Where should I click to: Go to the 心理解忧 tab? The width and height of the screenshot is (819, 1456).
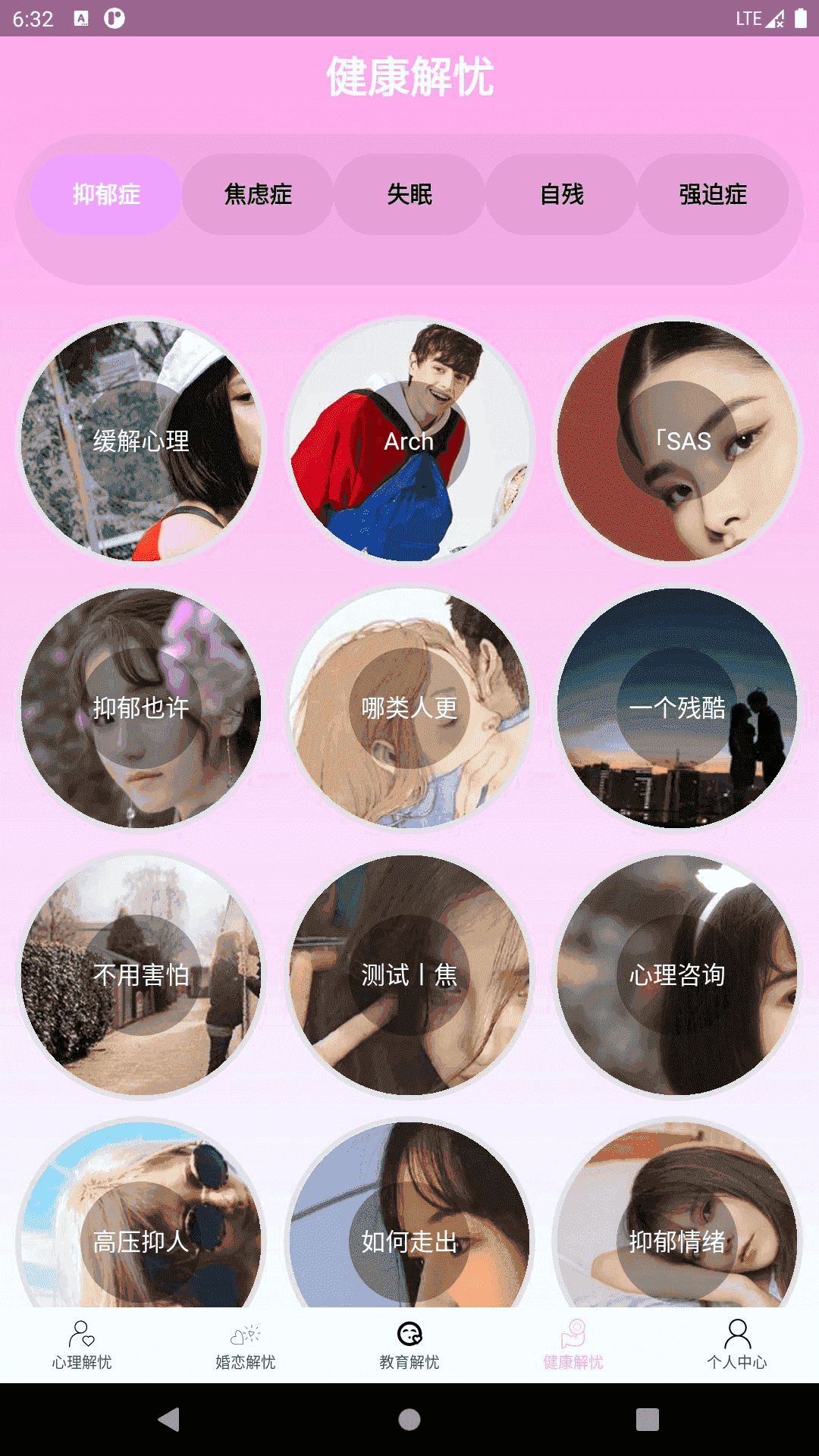tap(82, 1345)
